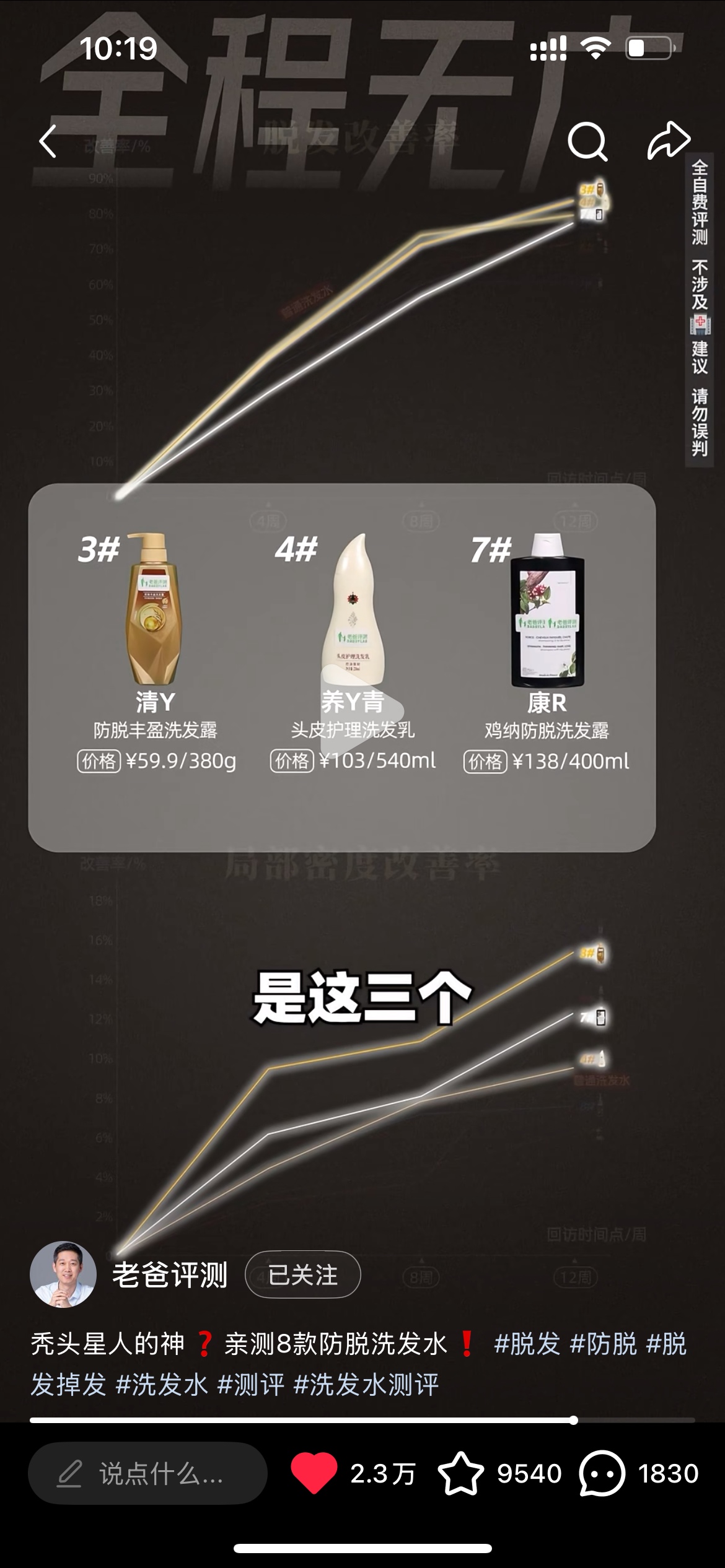
Task: Open the #脱发 hashtag
Action: click(x=527, y=1344)
